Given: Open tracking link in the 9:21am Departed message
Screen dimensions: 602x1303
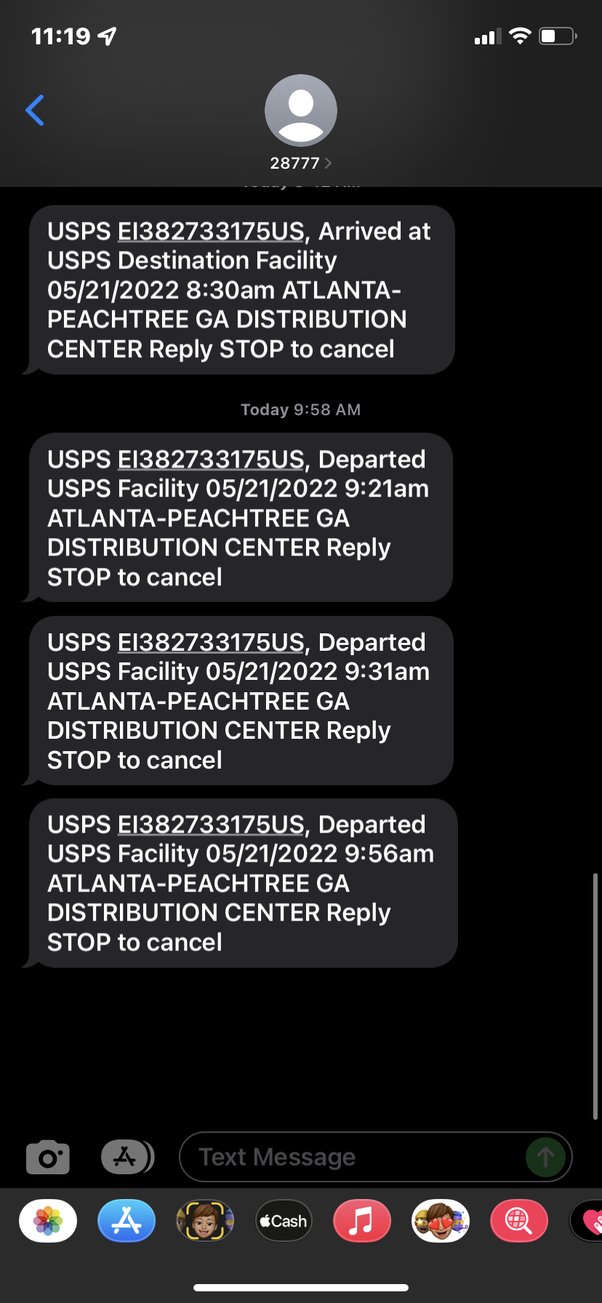Looking at the screenshot, I should coord(210,459).
